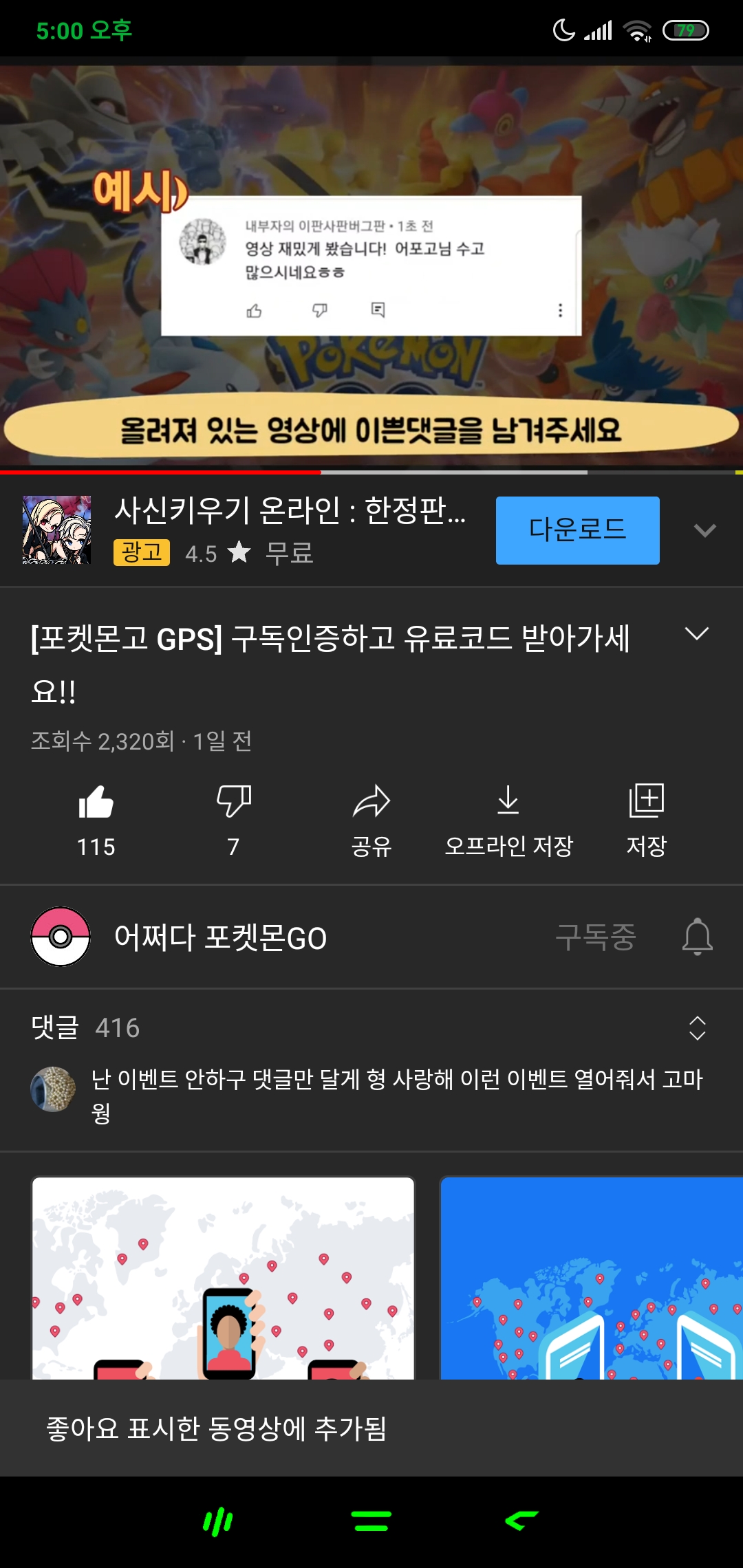The image size is (743, 1568).
Task: Open the channel notification bell
Action: [x=697, y=937]
